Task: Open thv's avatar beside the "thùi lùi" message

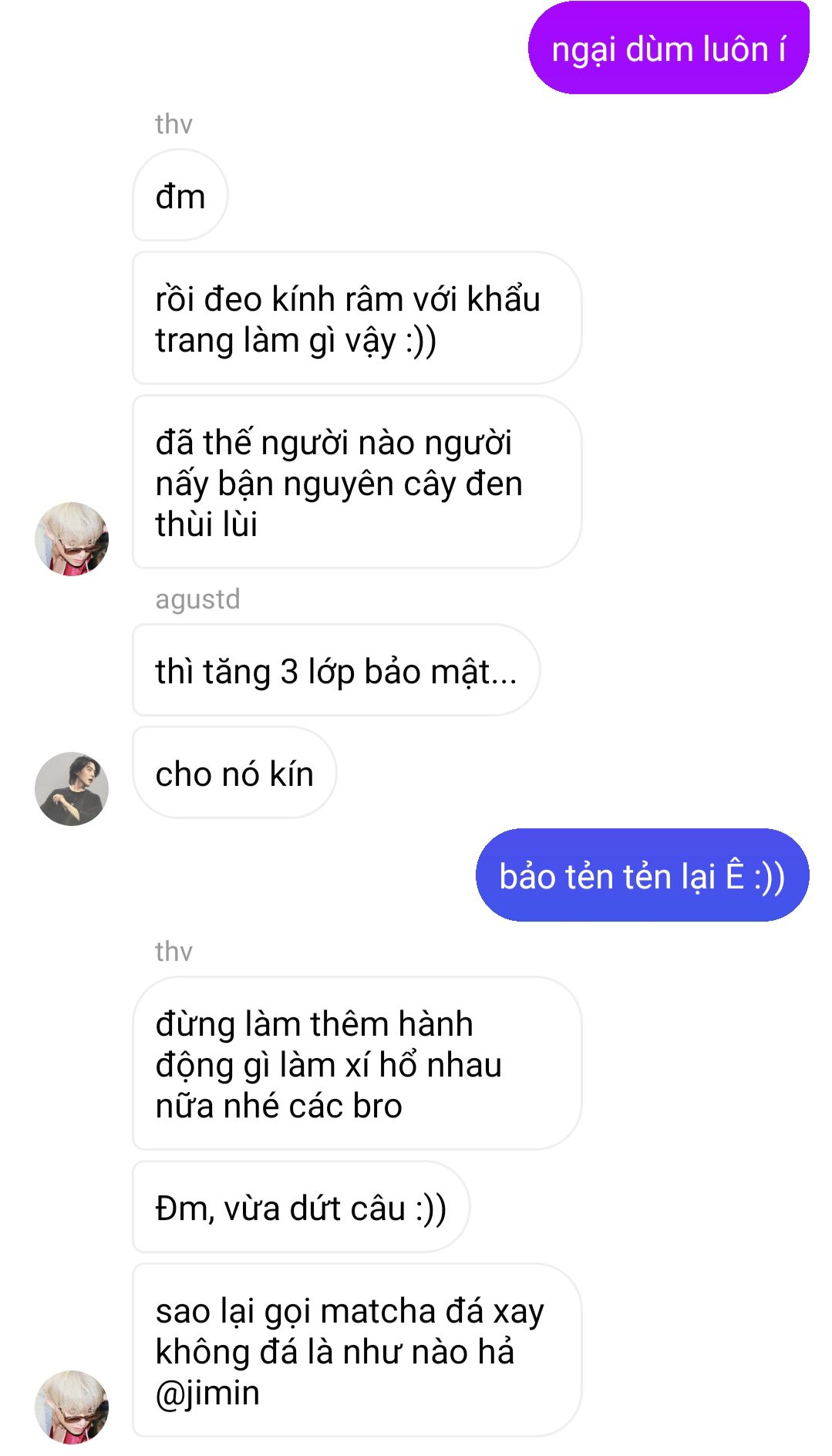Action: [72, 539]
